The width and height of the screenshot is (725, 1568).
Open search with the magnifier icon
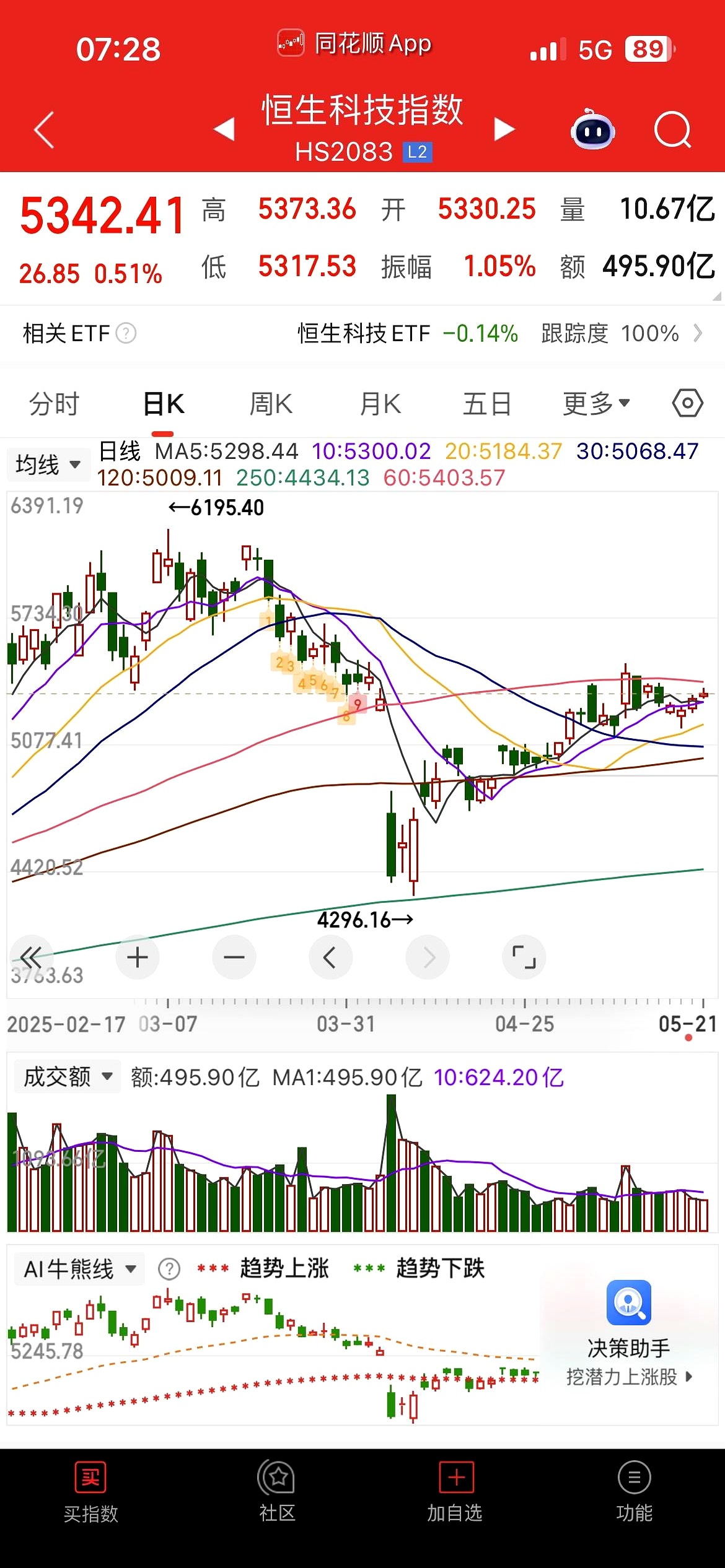[673, 128]
